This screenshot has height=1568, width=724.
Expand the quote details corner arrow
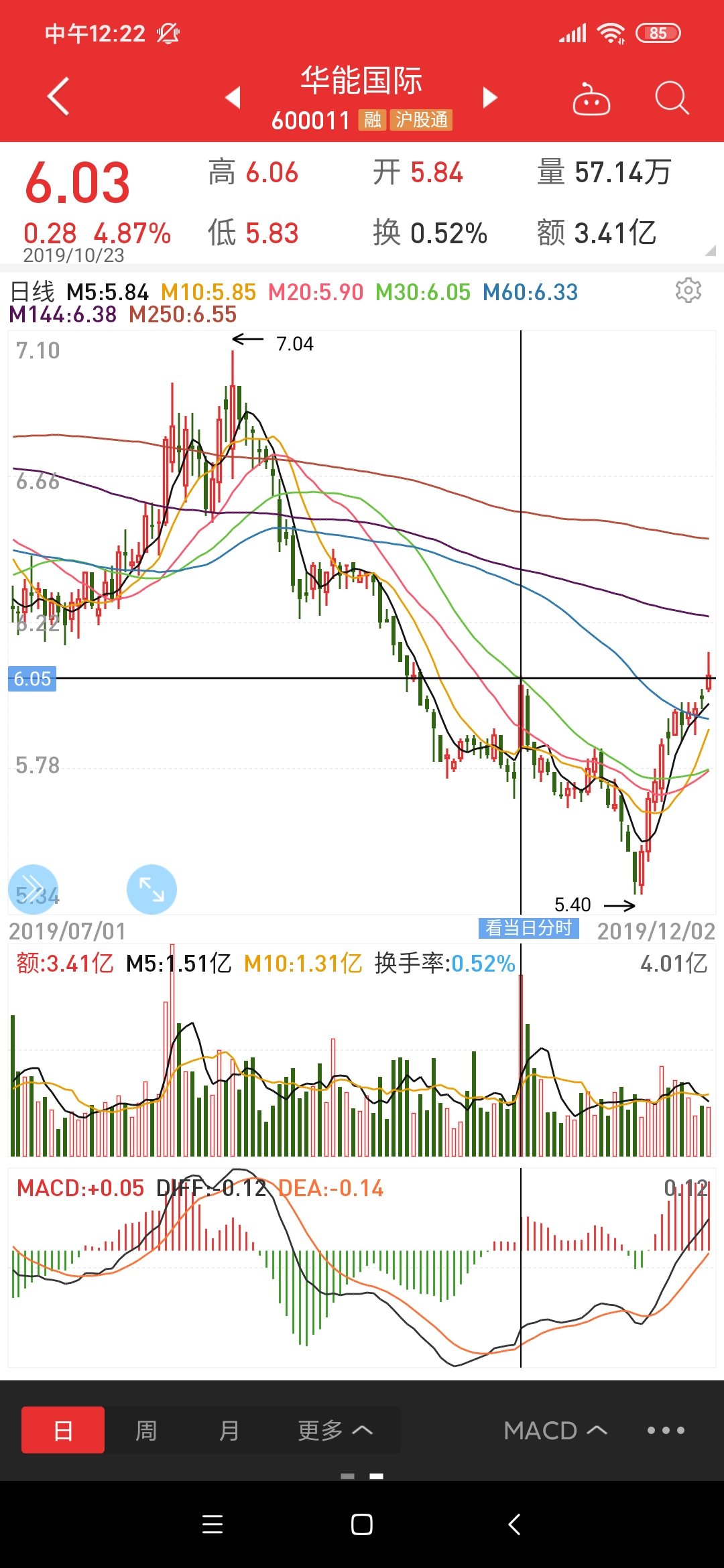[x=710, y=251]
